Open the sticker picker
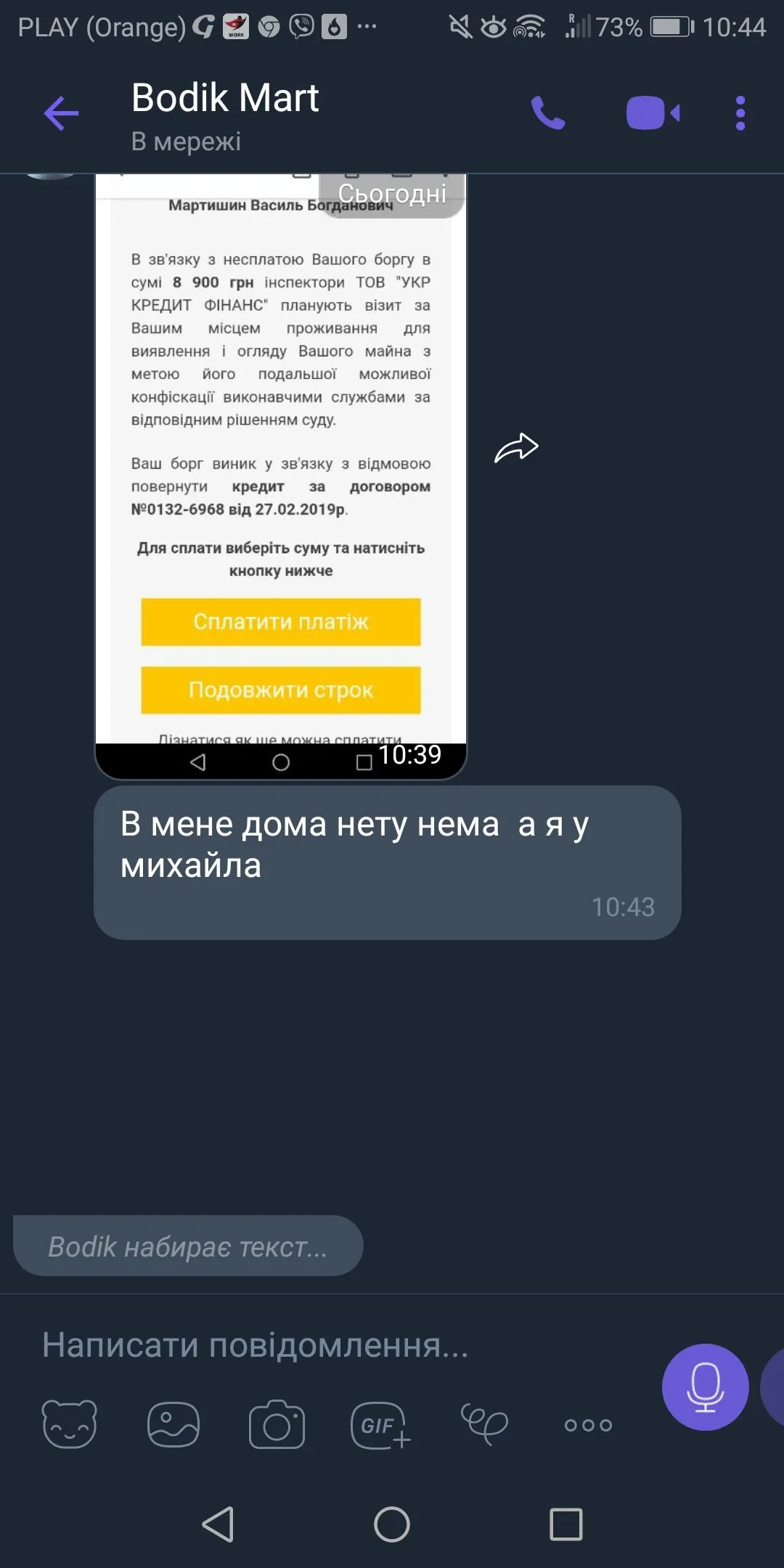The width and height of the screenshot is (784, 1568). pyautogui.click(x=69, y=1424)
